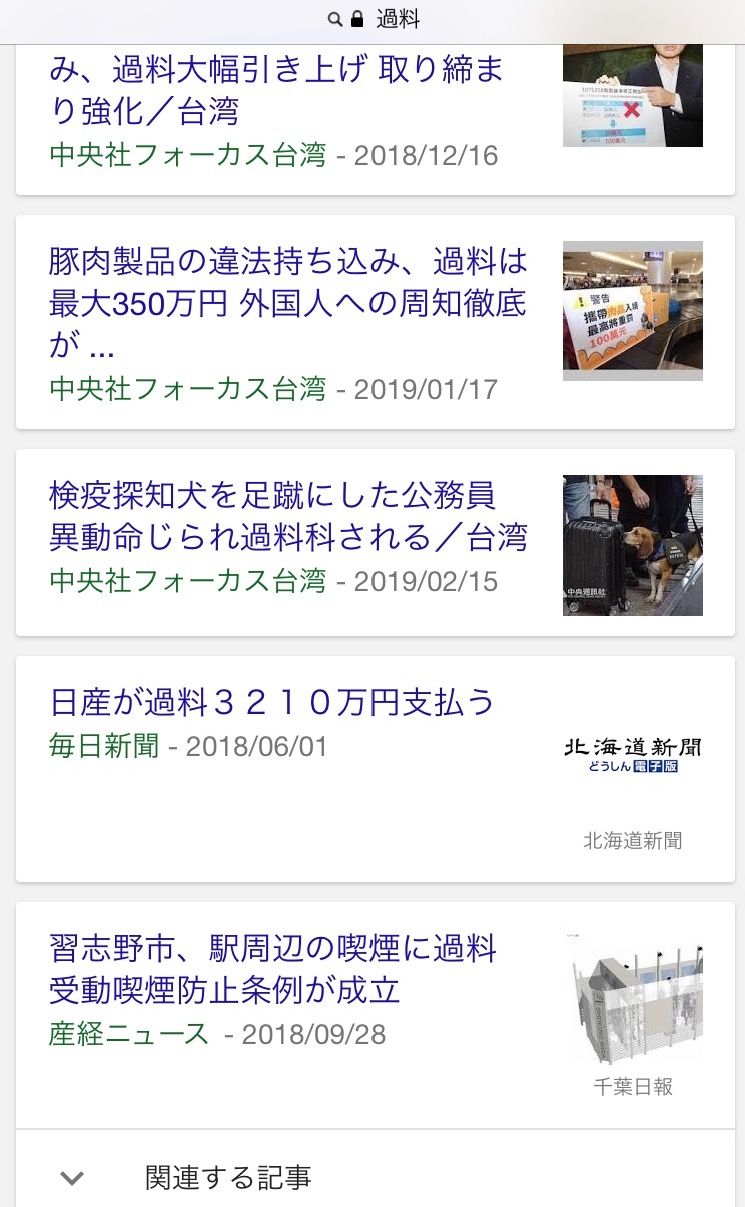The width and height of the screenshot is (745, 1207).
Task: Tap the 千葉日報 smoking booth thumbnail
Action: [632, 1000]
